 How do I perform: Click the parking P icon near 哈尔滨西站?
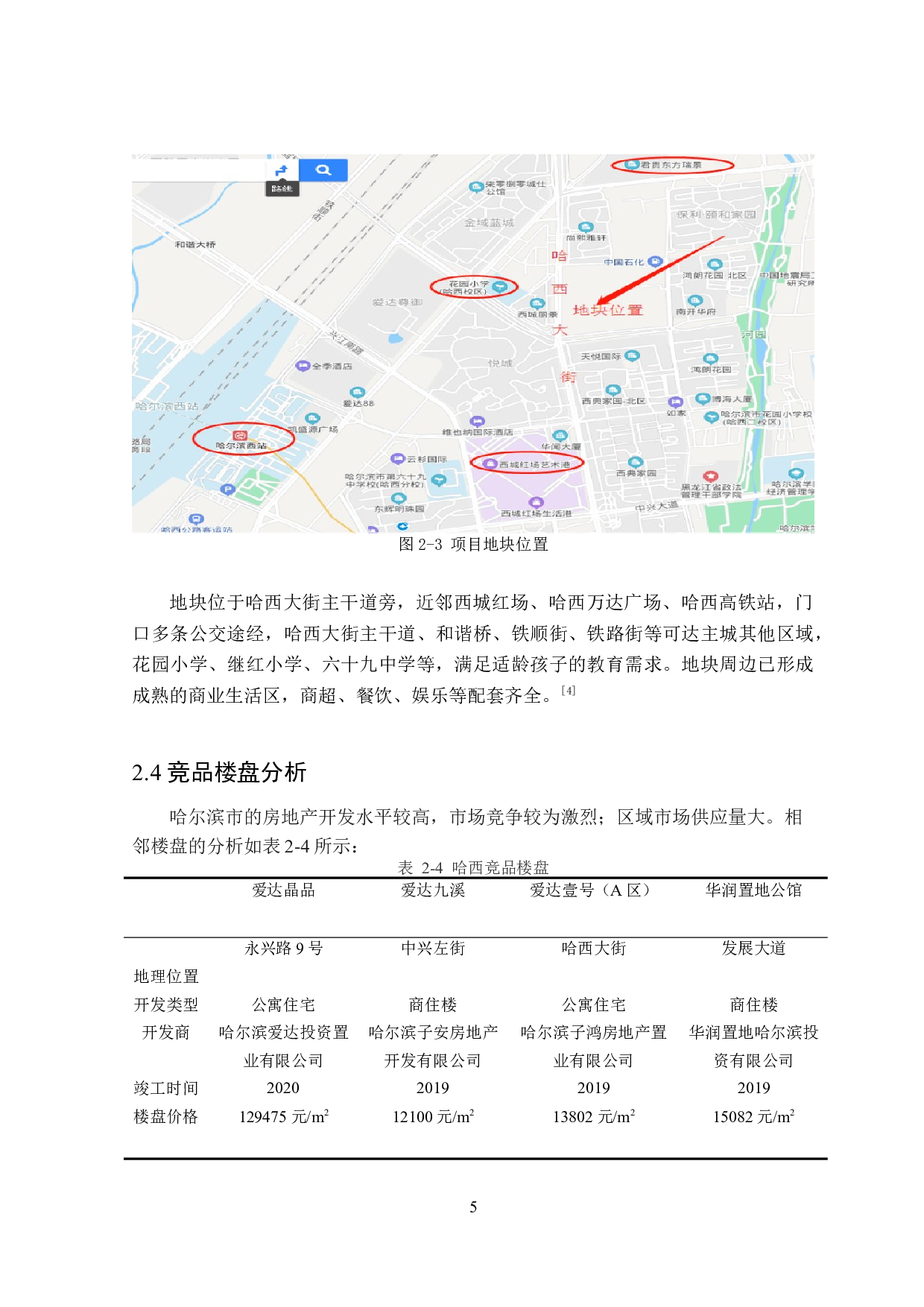(x=228, y=490)
